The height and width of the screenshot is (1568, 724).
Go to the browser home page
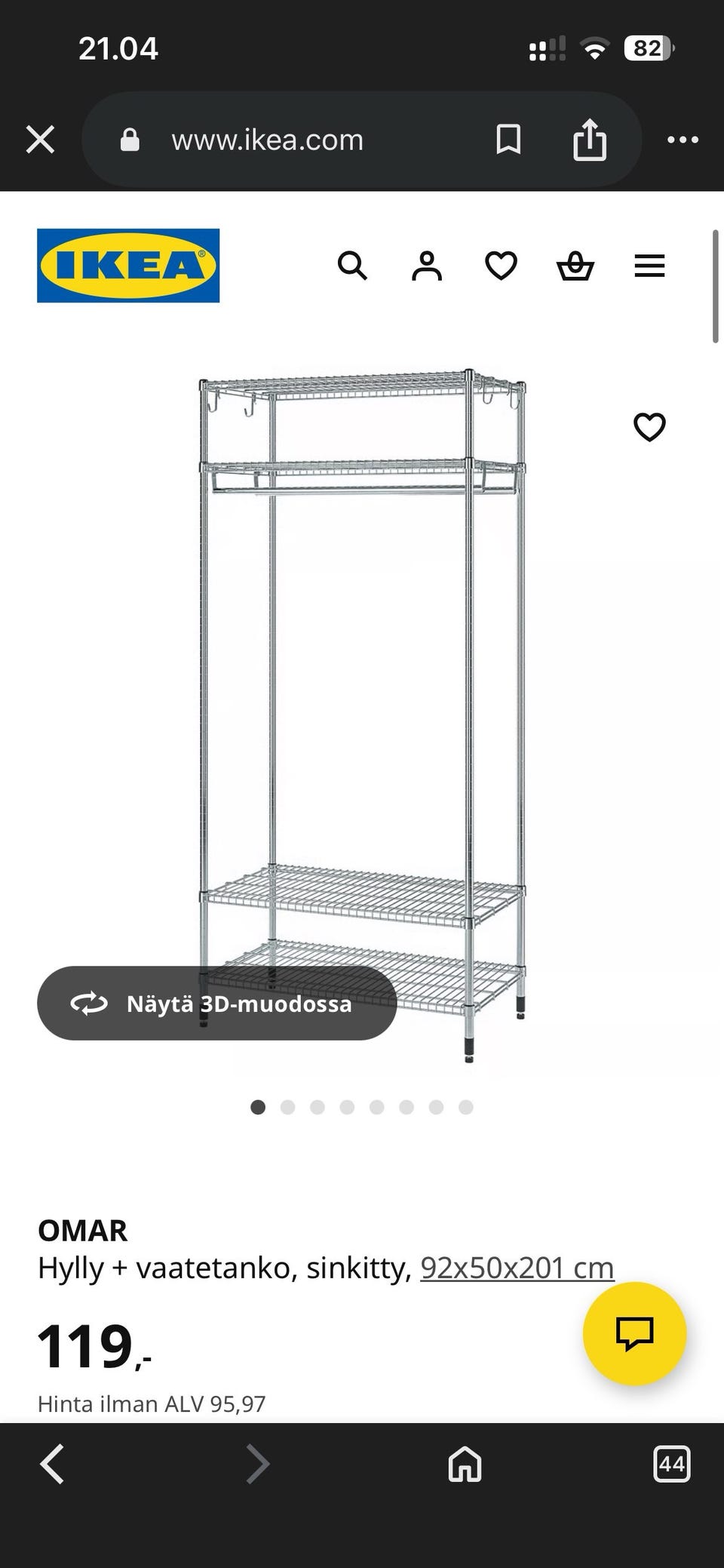(465, 1464)
